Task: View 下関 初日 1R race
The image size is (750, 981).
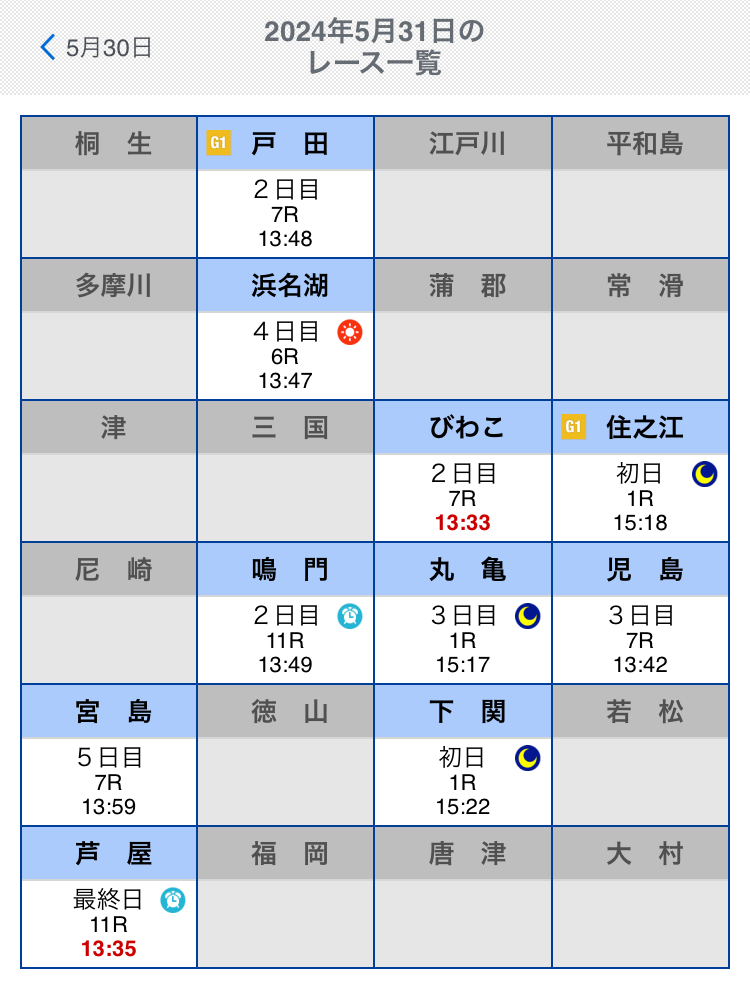Action: [x=463, y=781]
